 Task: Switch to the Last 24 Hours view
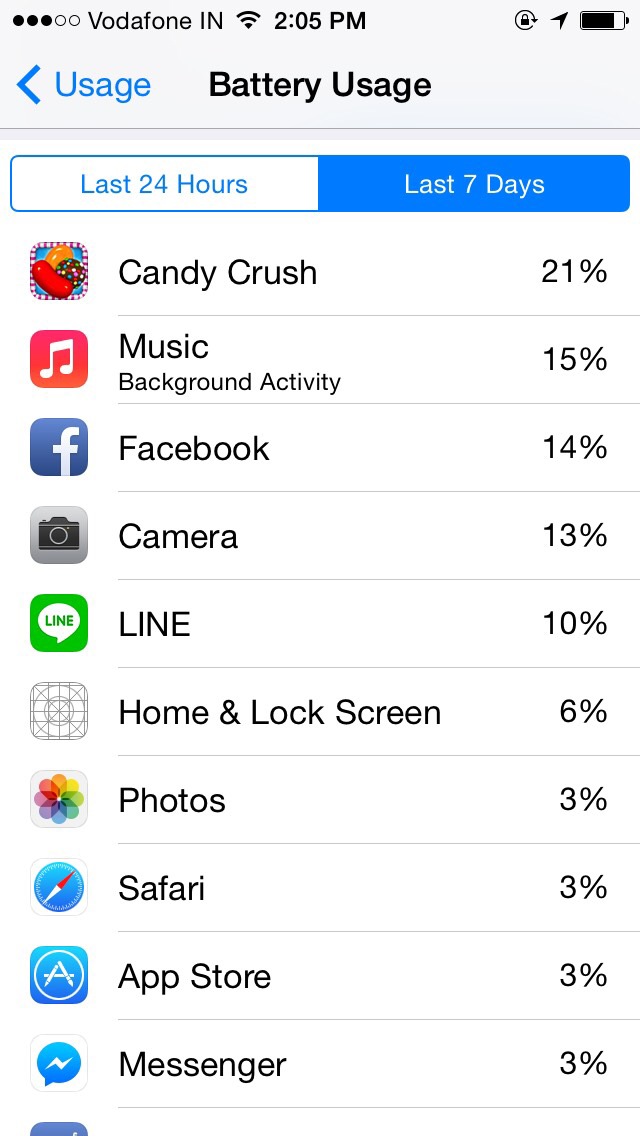(x=165, y=184)
